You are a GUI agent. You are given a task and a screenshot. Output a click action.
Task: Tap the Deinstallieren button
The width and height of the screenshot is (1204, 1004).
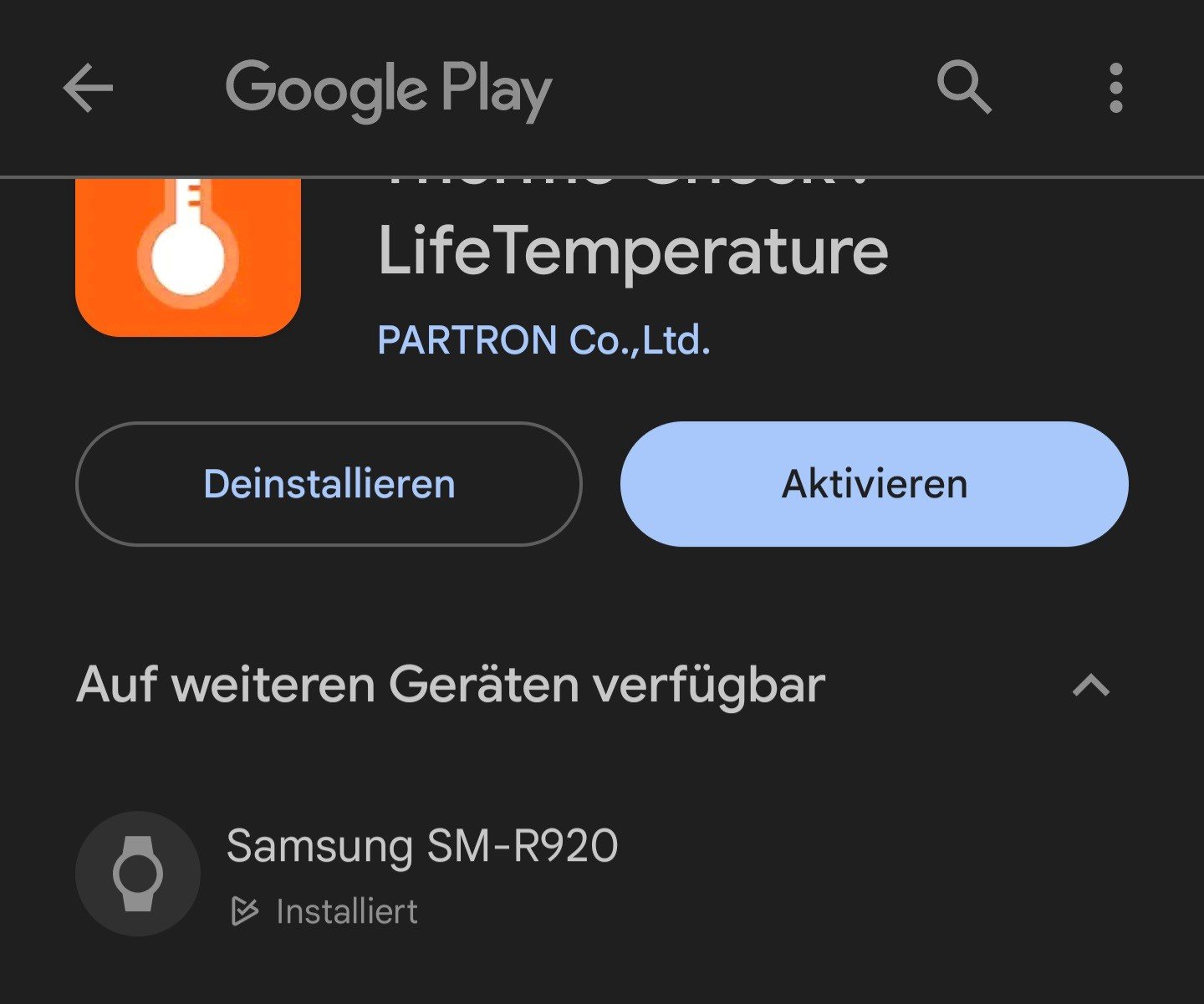[329, 484]
